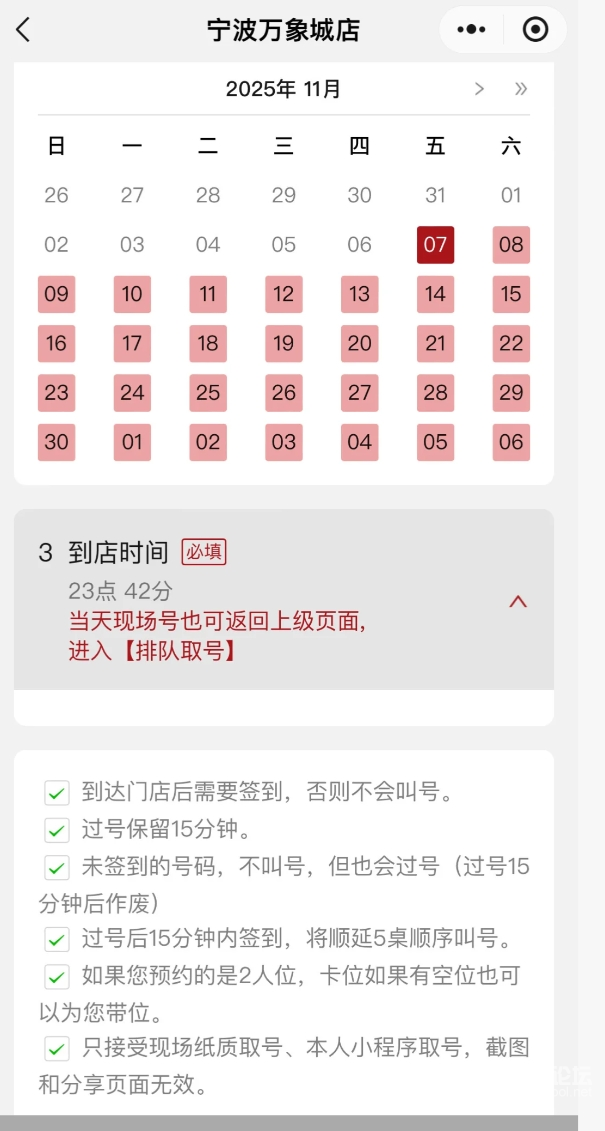Viewport: 605px width, 1131px height.
Task: Close the mini program via target icon
Action: pyautogui.click(x=536, y=30)
